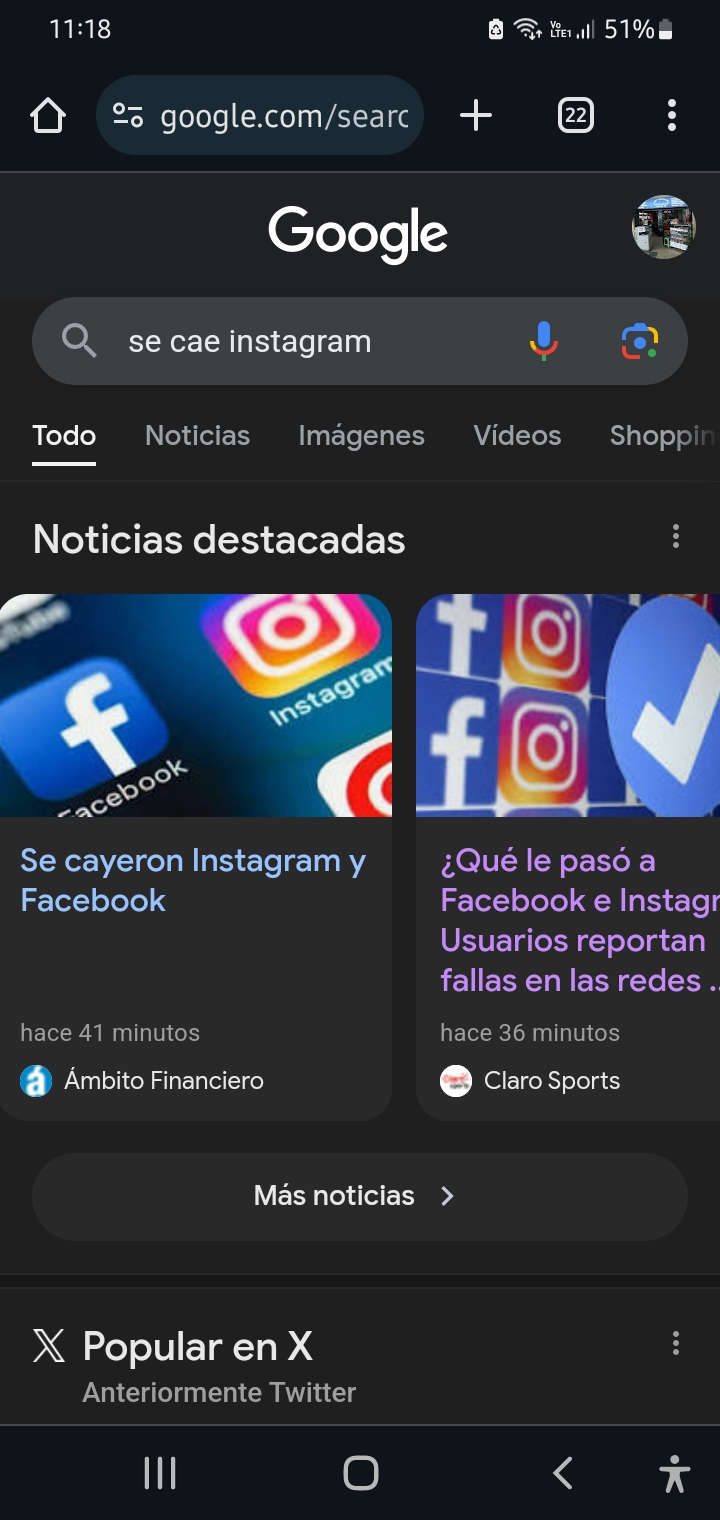Search with Google Lens camera
This screenshot has height=1520, width=720.
click(640, 342)
